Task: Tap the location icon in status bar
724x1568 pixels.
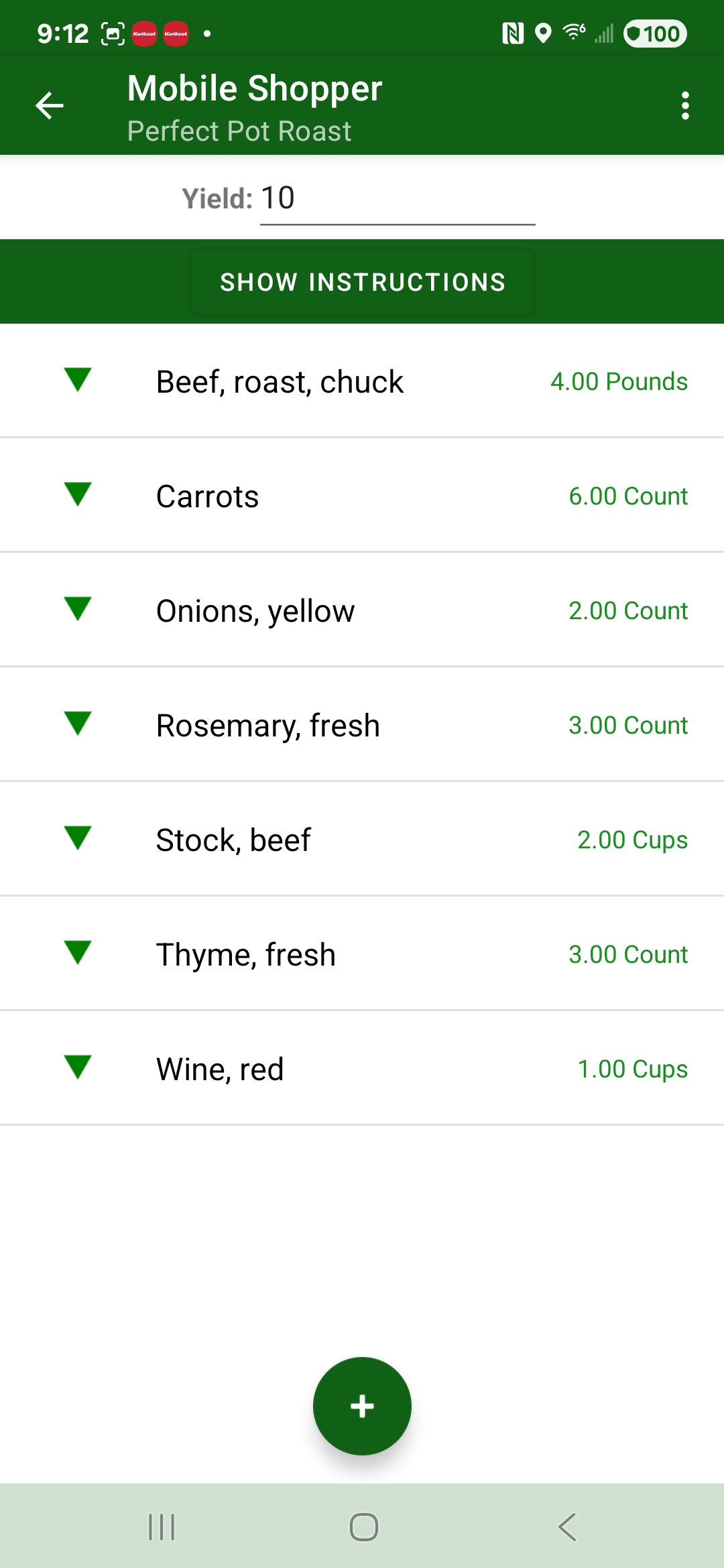Action: 542,31
